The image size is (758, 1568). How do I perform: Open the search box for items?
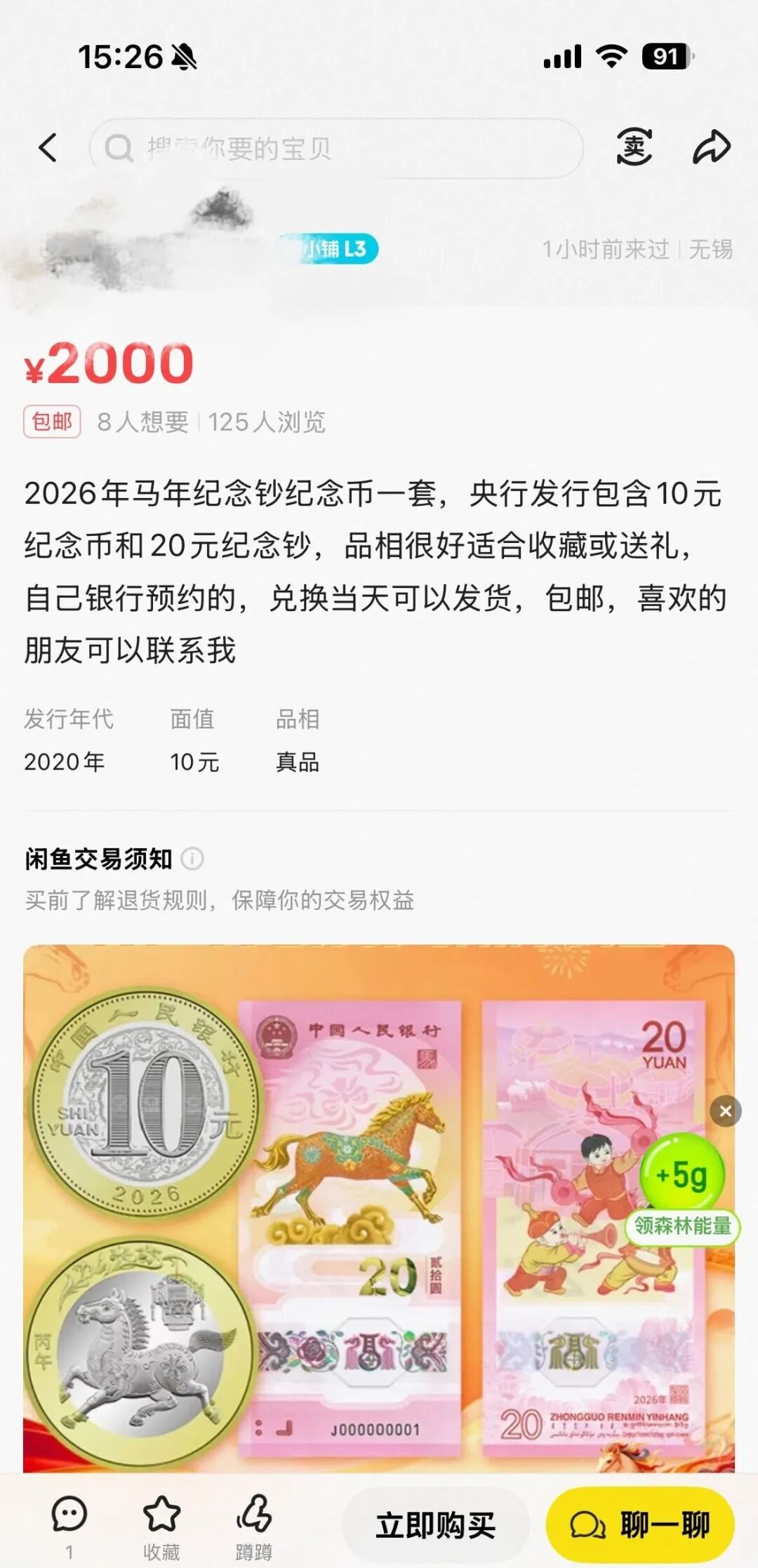[x=337, y=148]
